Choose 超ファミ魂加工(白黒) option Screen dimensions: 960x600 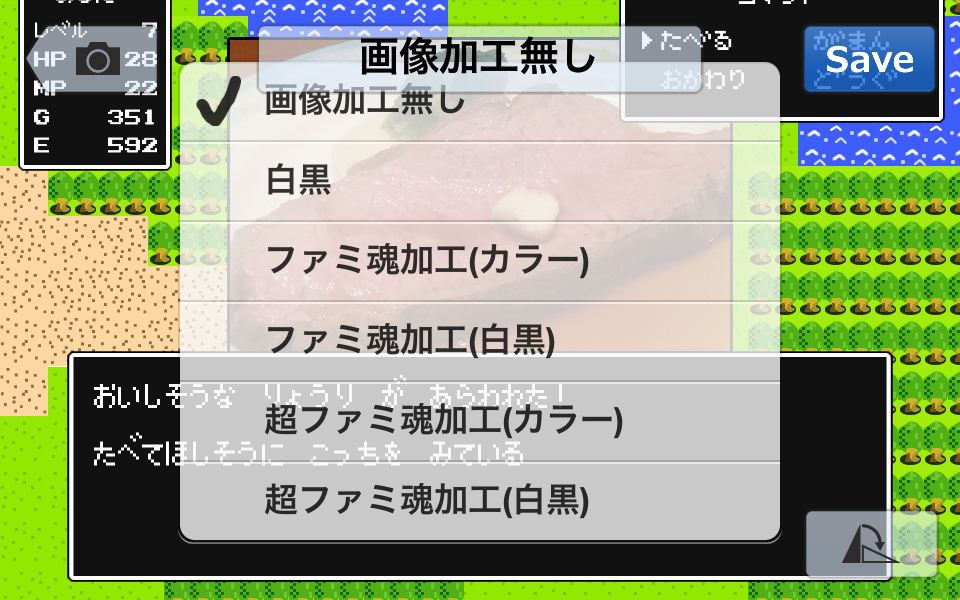480,498
